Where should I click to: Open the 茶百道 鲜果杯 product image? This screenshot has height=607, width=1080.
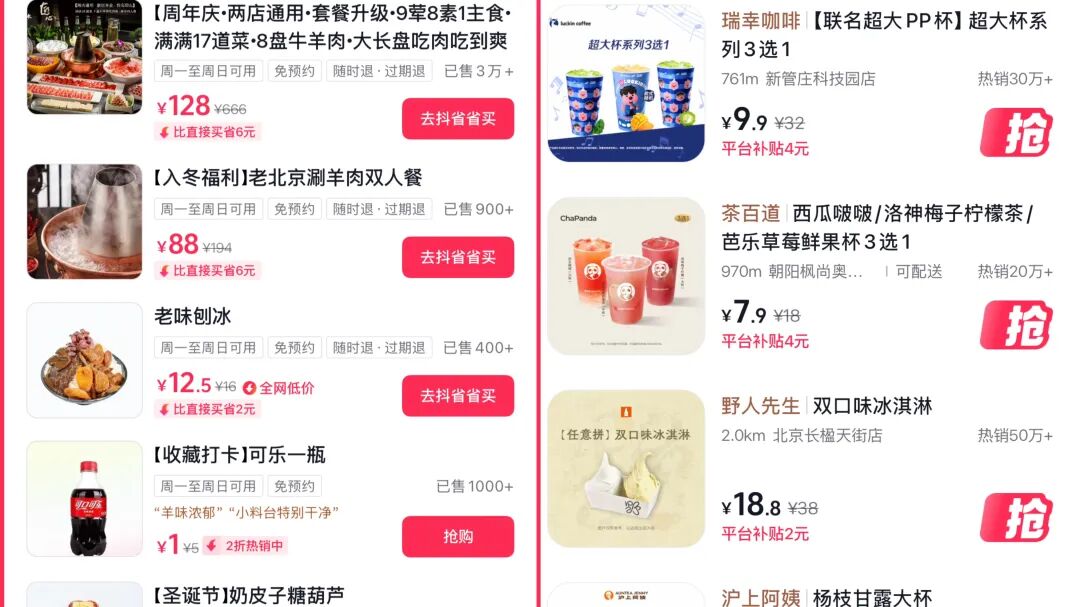click(626, 276)
